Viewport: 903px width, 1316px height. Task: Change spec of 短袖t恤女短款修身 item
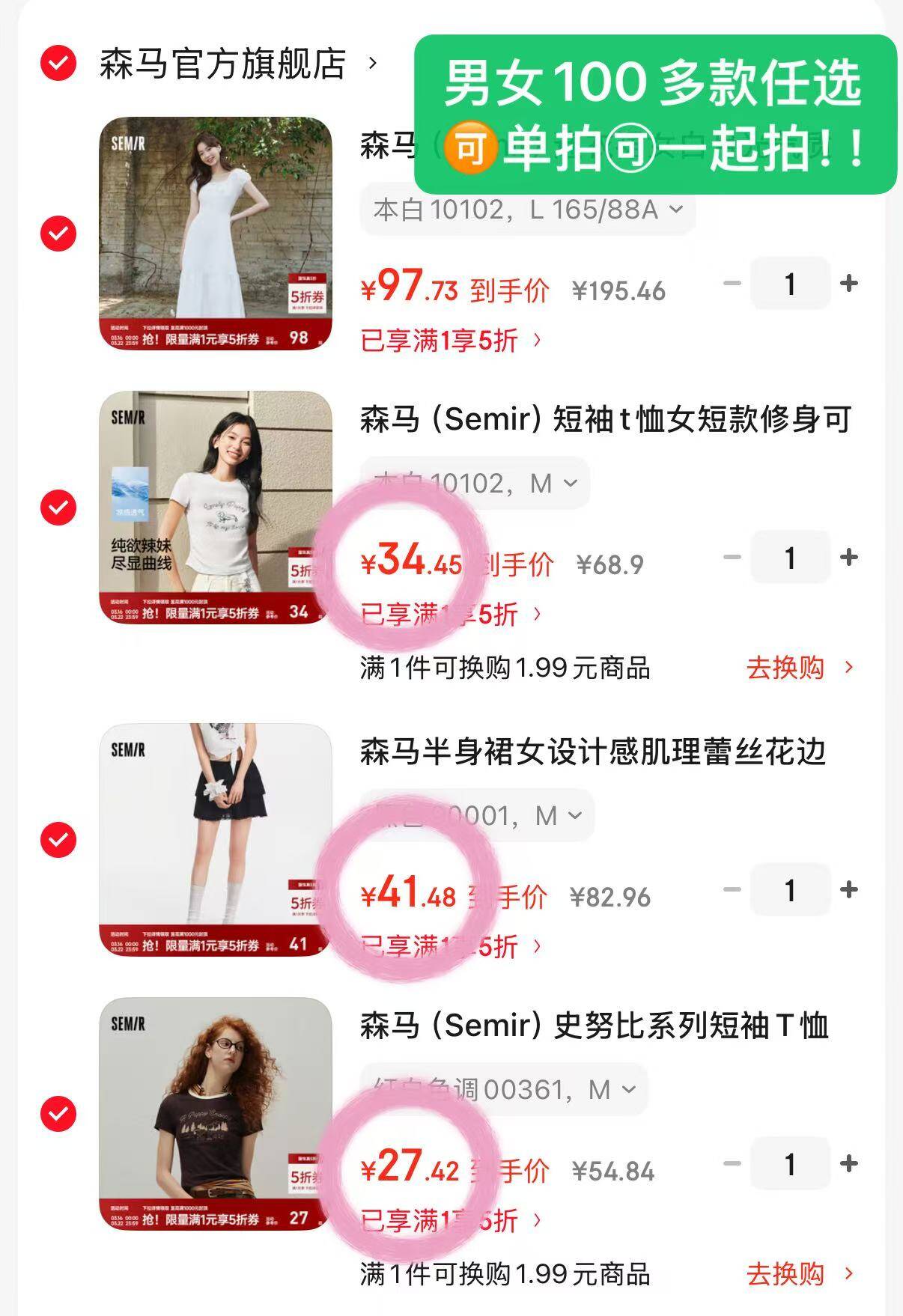point(475,484)
